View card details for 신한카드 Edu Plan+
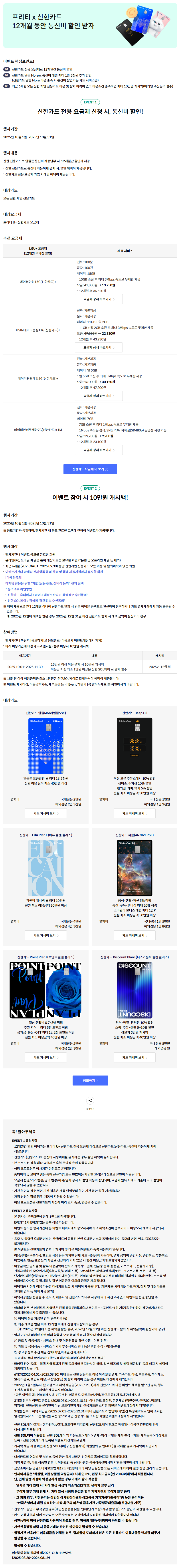This screenshot has height=1568, width=180. pos(45,935)
